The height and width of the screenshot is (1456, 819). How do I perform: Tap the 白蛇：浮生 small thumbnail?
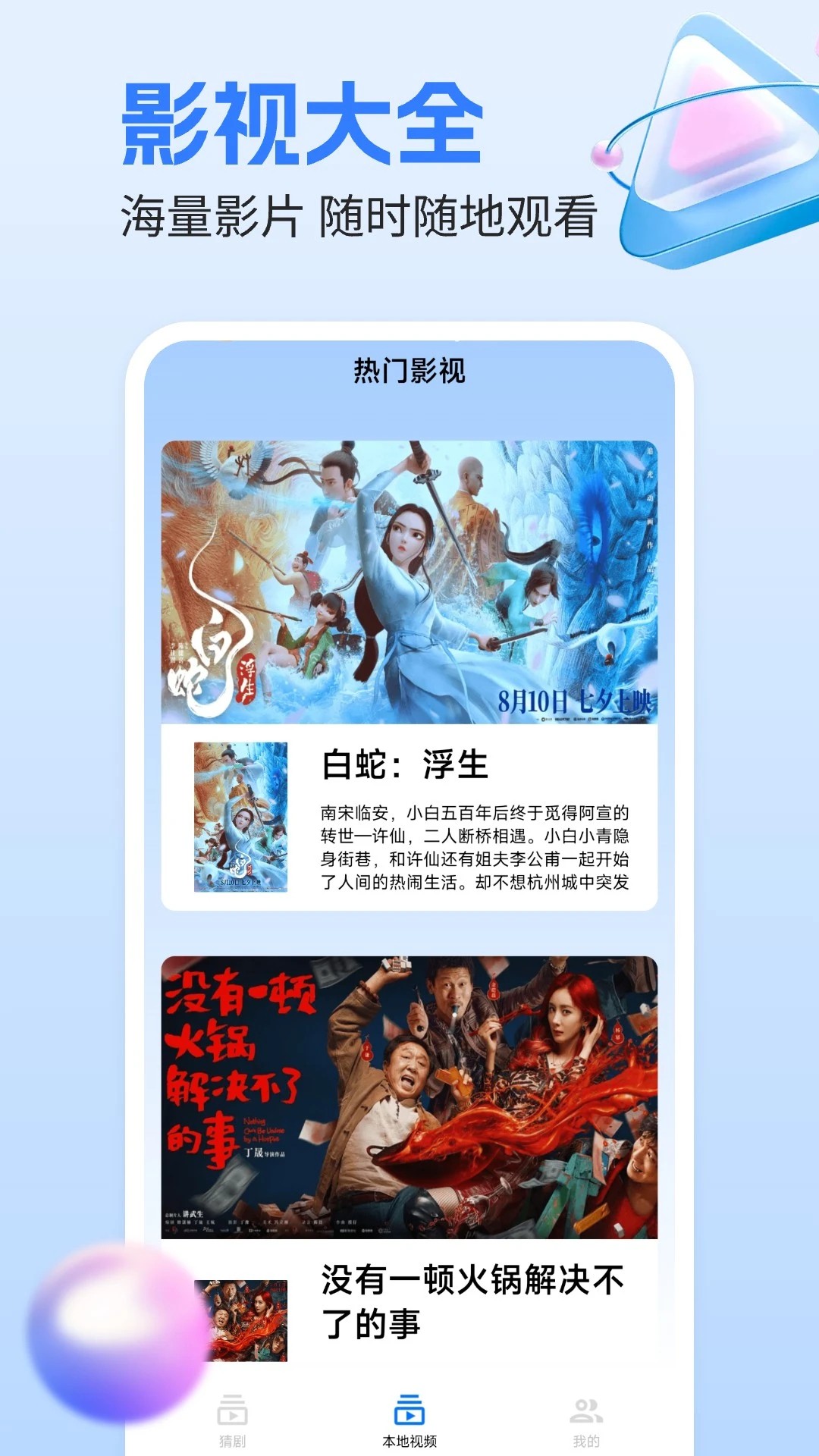(239, 819)
